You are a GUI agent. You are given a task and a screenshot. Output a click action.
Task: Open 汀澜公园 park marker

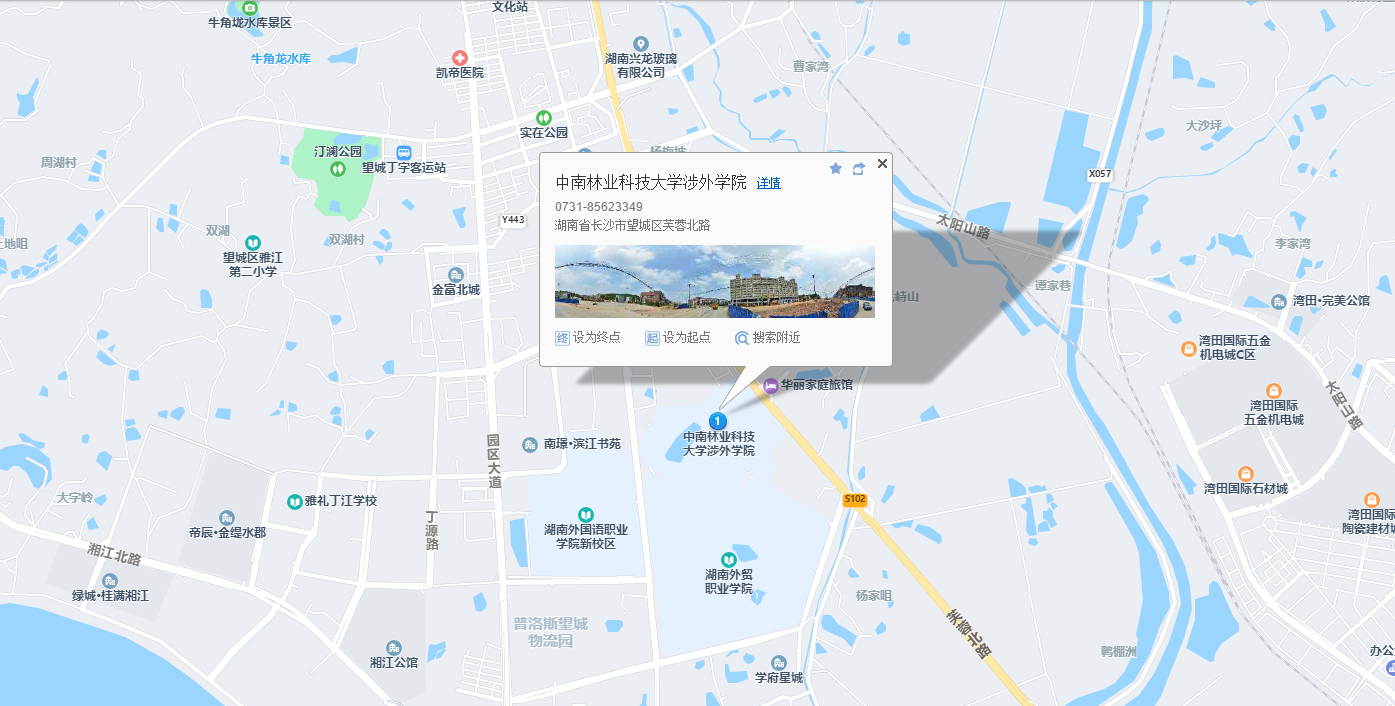(338, 168)
